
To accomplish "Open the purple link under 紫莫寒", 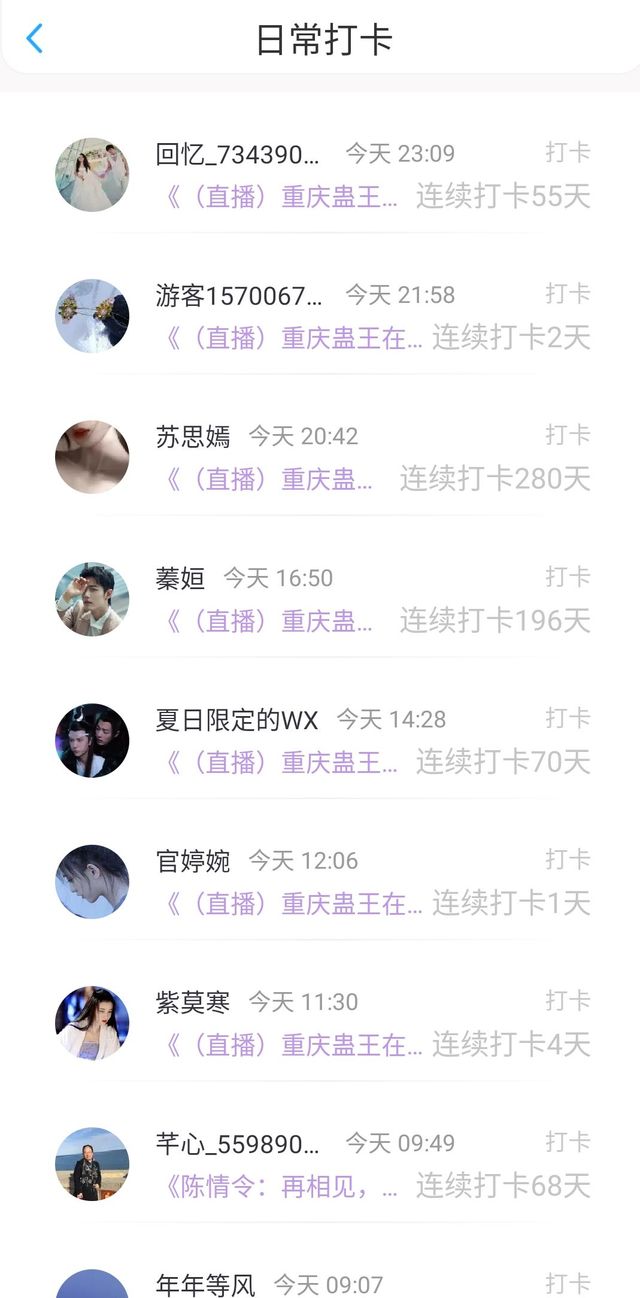I will 292,1045.
